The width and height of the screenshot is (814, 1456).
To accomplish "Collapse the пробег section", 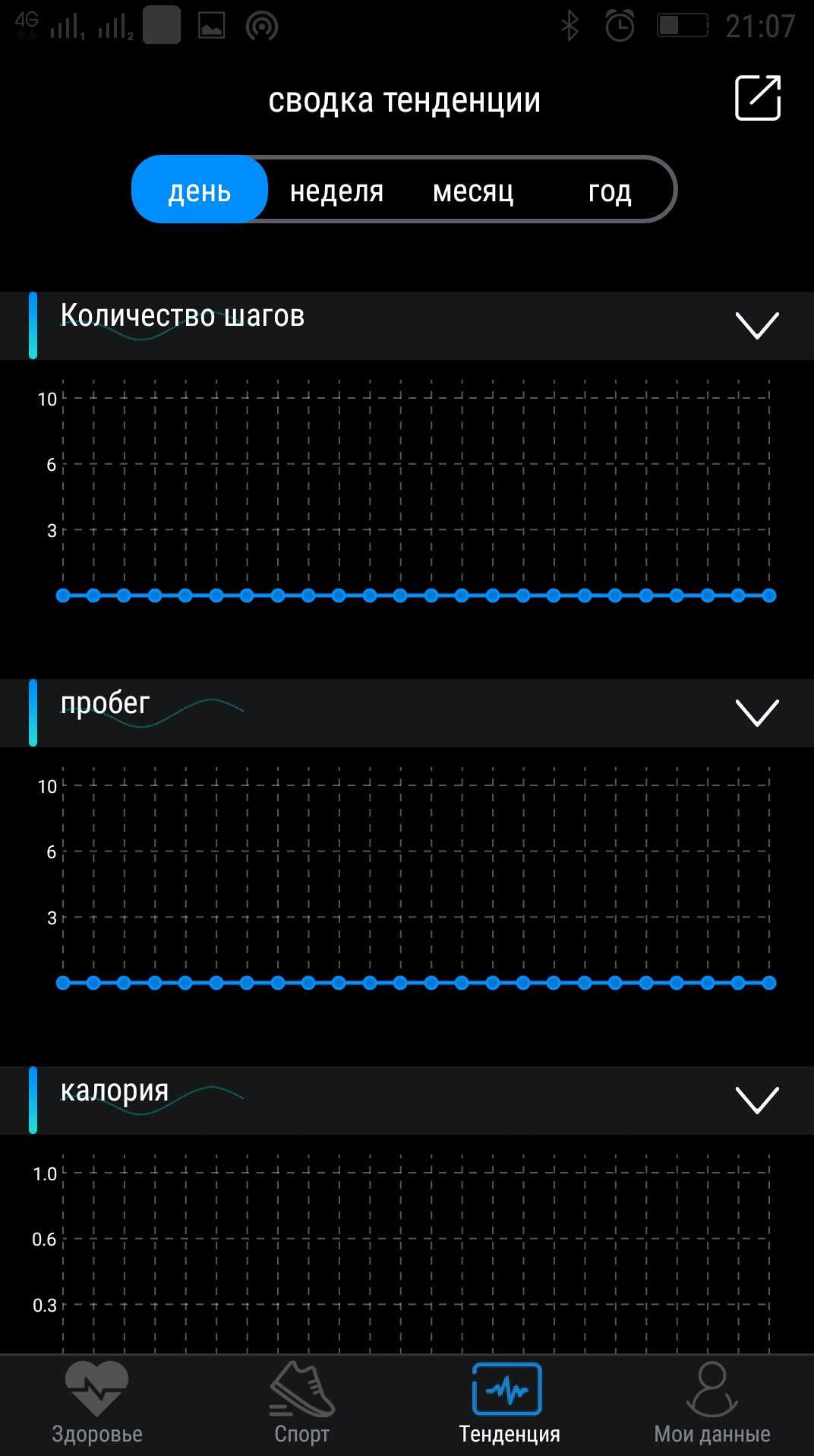I will [757, 713].
